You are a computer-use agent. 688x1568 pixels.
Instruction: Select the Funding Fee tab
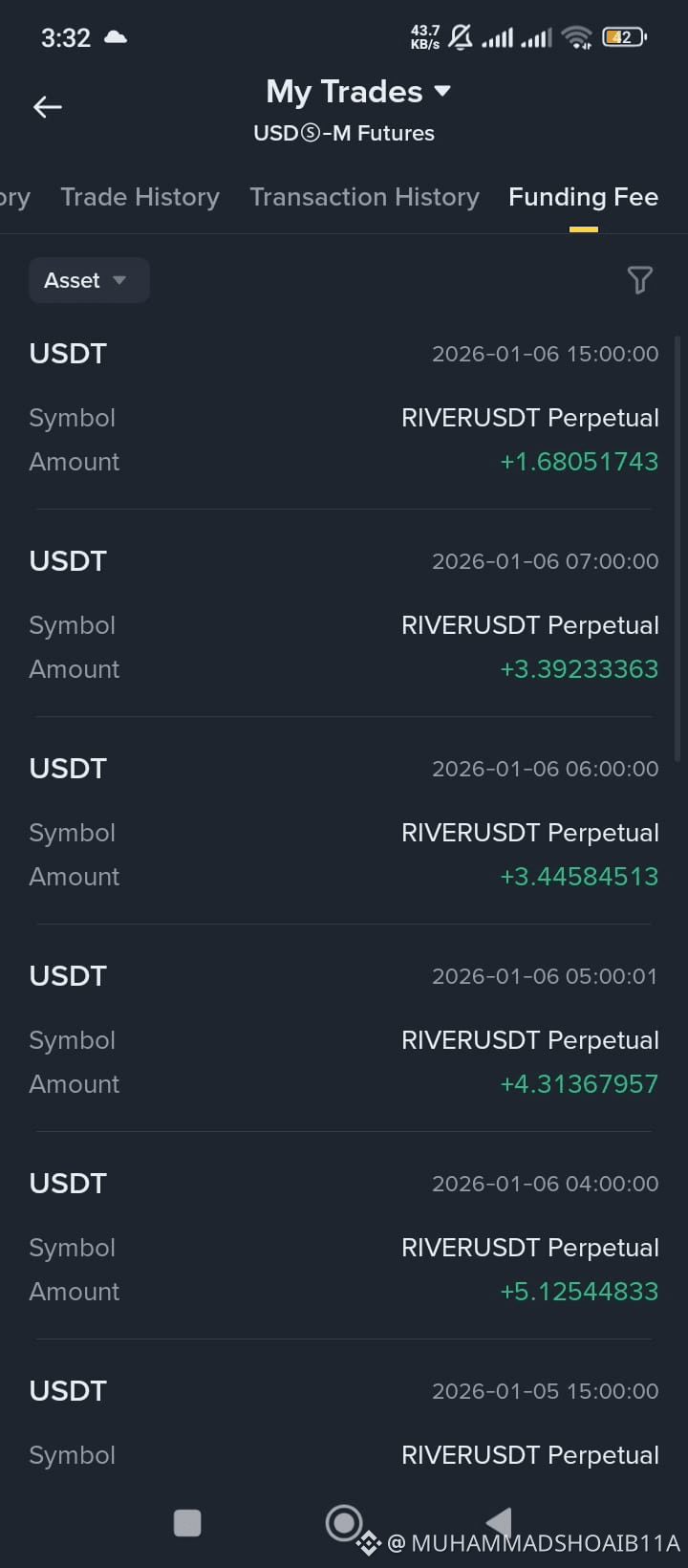(583, 197)
